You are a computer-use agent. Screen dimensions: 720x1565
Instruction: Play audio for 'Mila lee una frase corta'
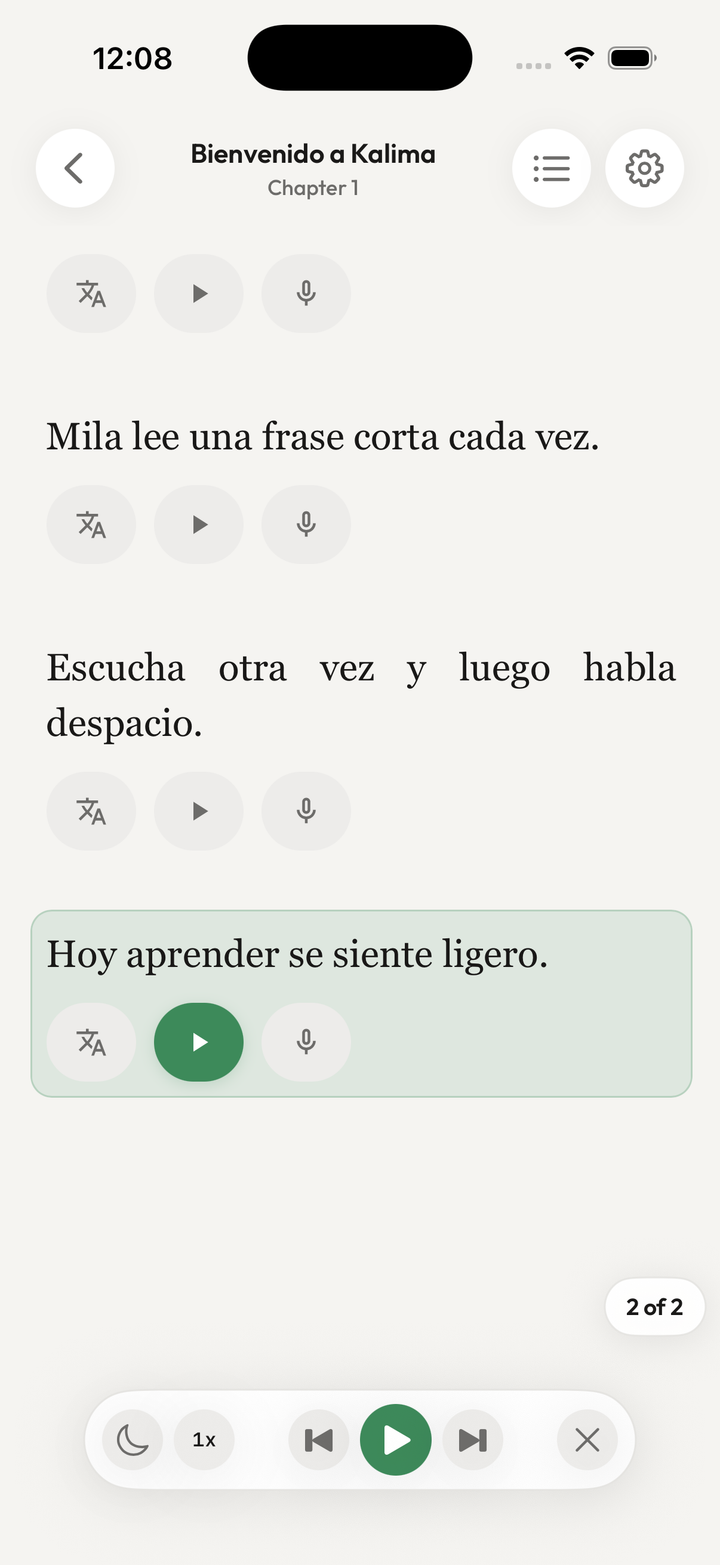pos(199,524)
